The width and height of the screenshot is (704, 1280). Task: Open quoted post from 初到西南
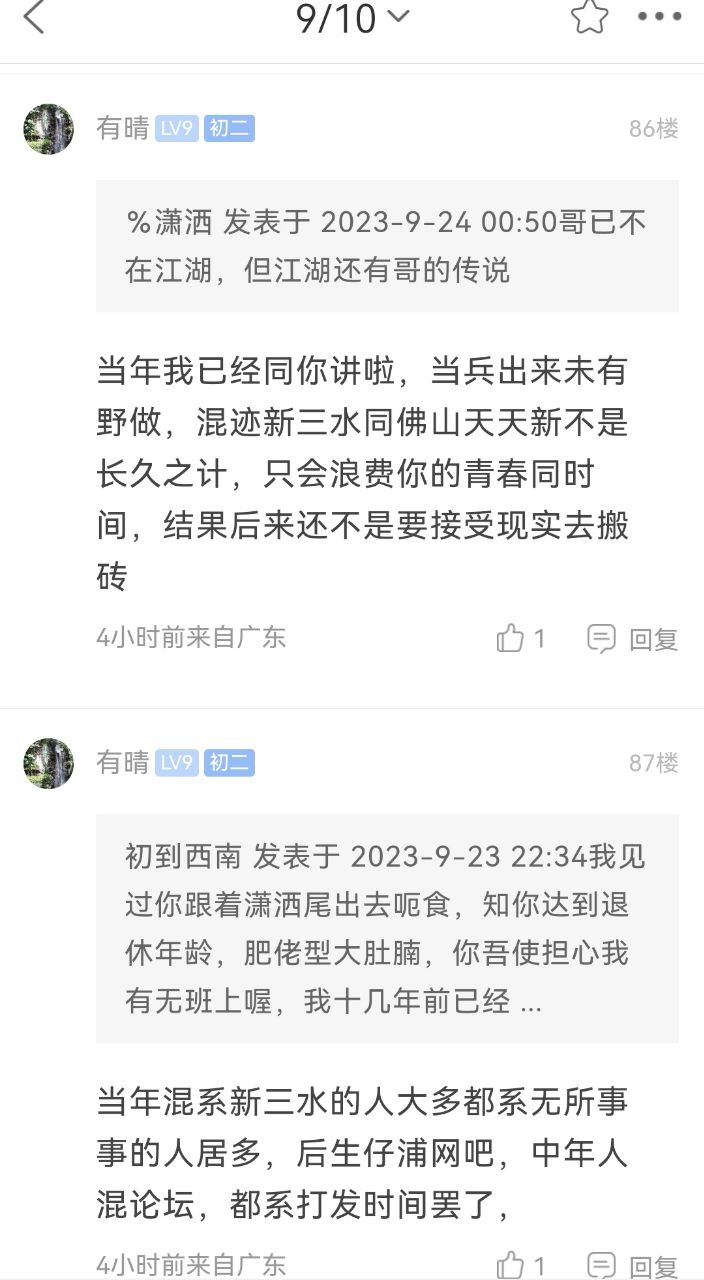387,929
